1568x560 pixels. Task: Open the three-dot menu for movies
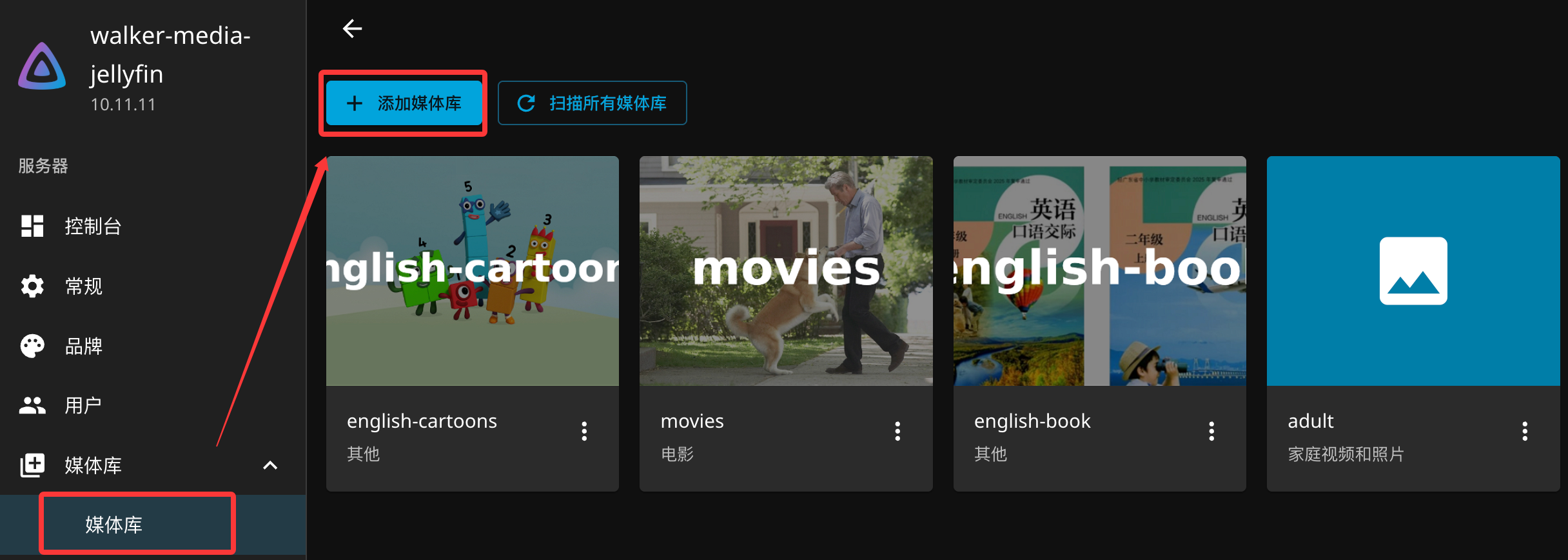pyautogui.click(x=897, y=431)
